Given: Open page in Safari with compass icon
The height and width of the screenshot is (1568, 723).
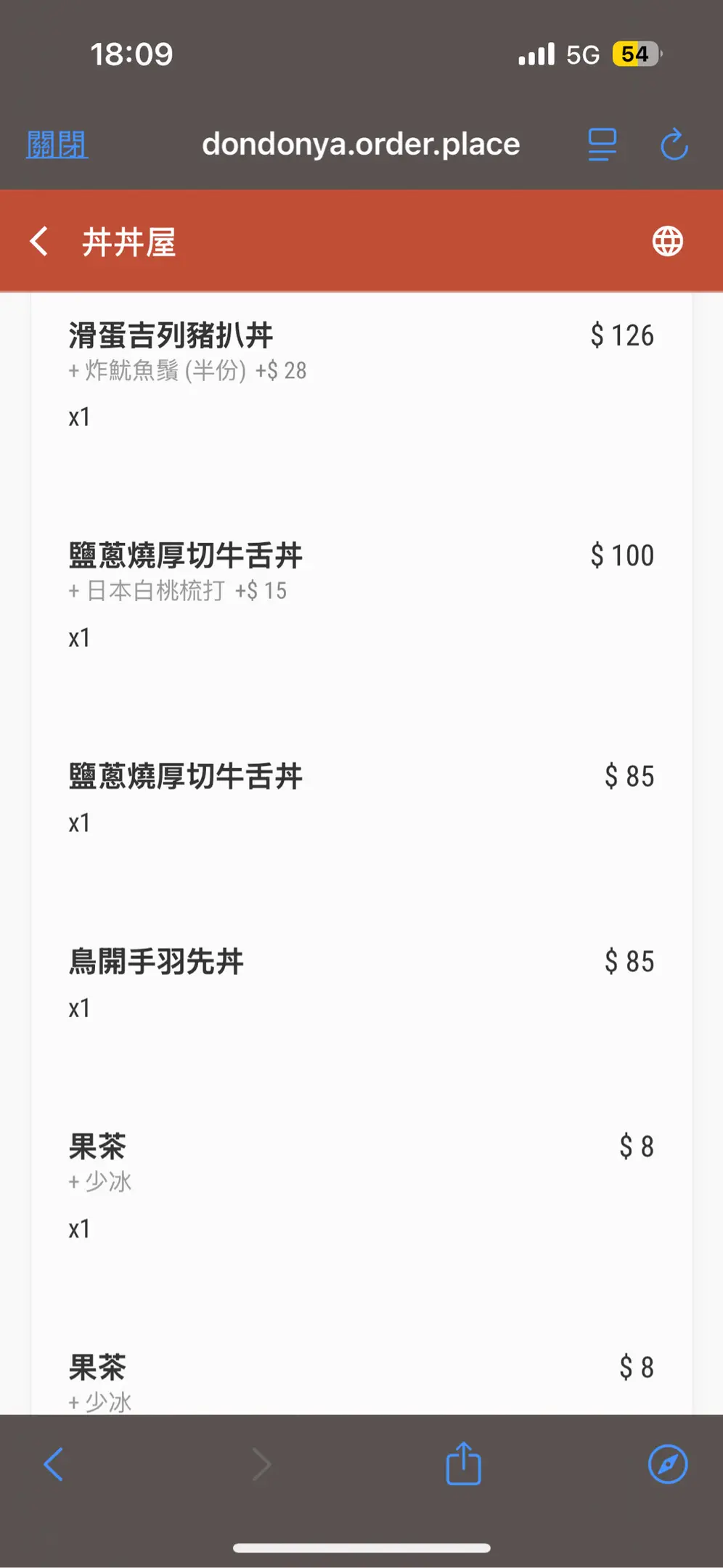Looking at the screenshot, I should click(667, 1464).
